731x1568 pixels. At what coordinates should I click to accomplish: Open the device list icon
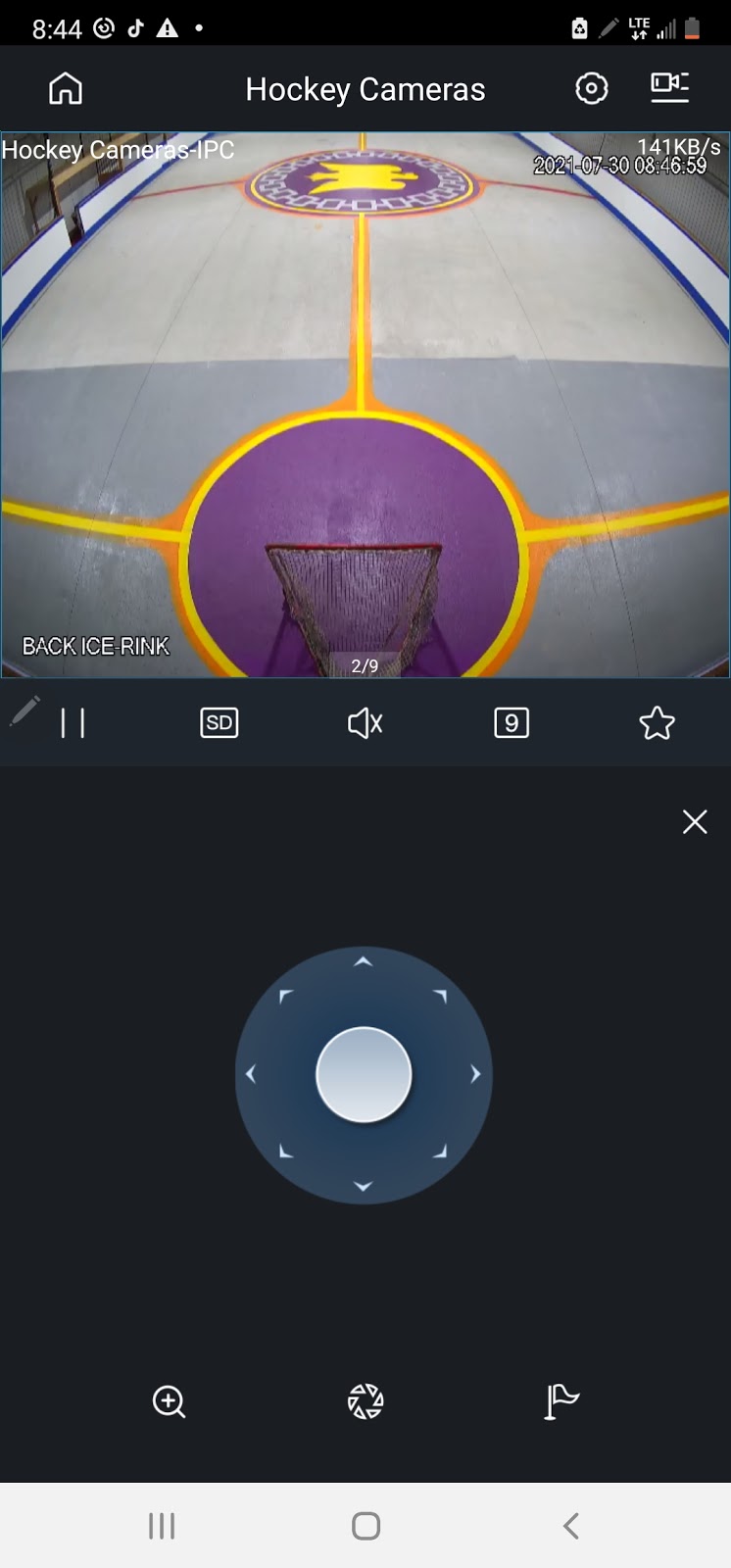(x=670, y=88)
